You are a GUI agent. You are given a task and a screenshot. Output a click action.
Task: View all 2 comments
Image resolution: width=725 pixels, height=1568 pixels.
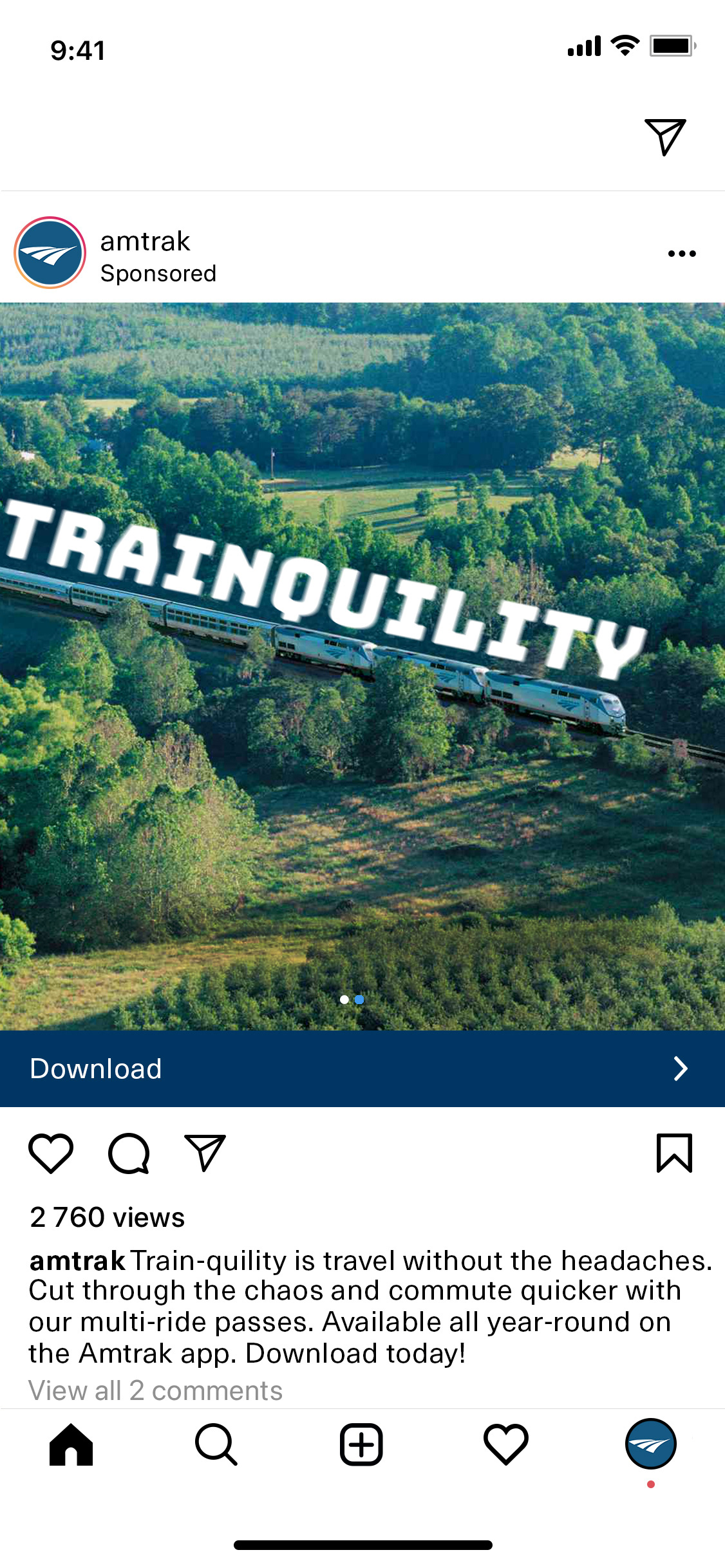click(x=156, y=1390)
